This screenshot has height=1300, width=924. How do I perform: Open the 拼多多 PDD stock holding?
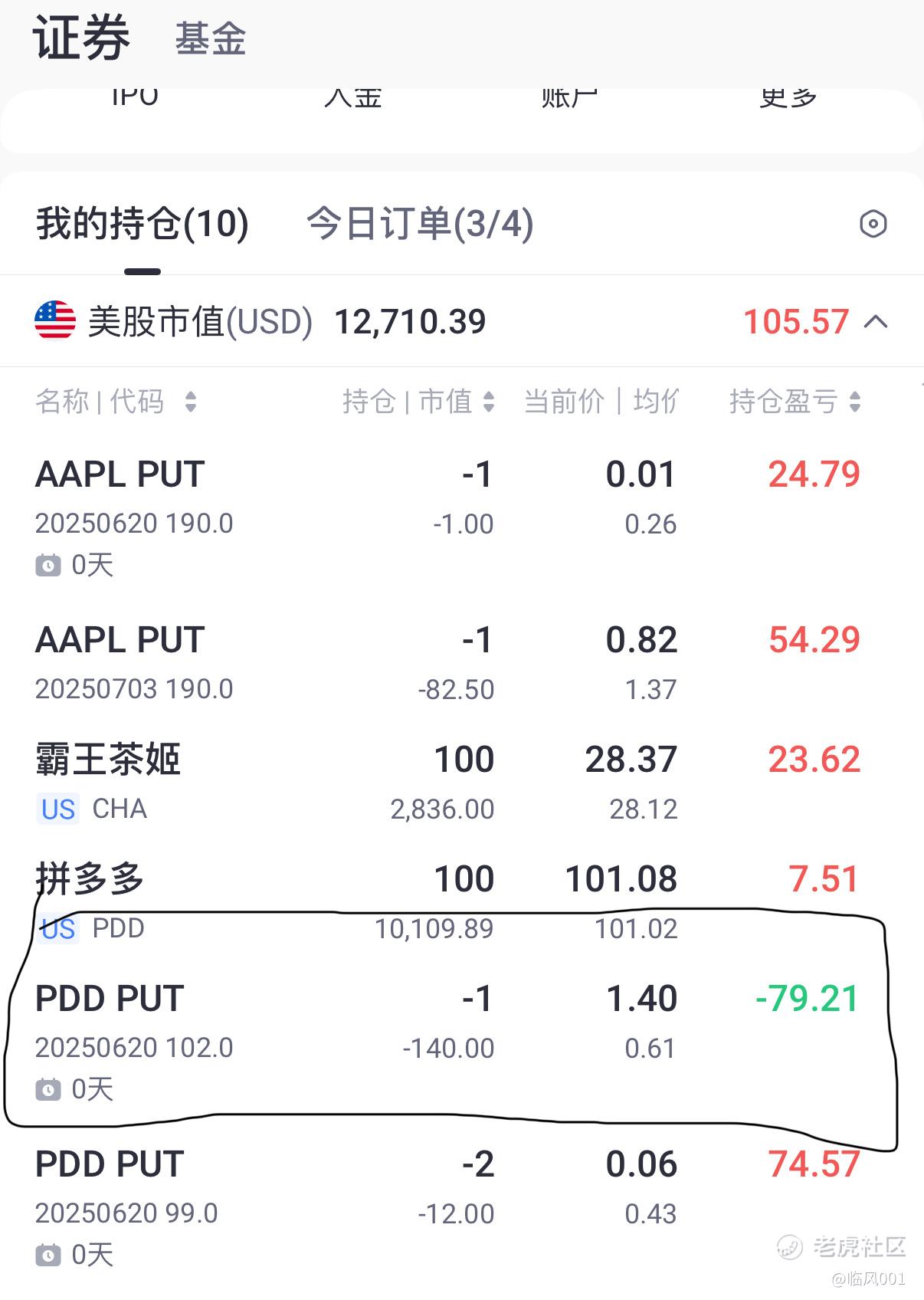(462, 901)
